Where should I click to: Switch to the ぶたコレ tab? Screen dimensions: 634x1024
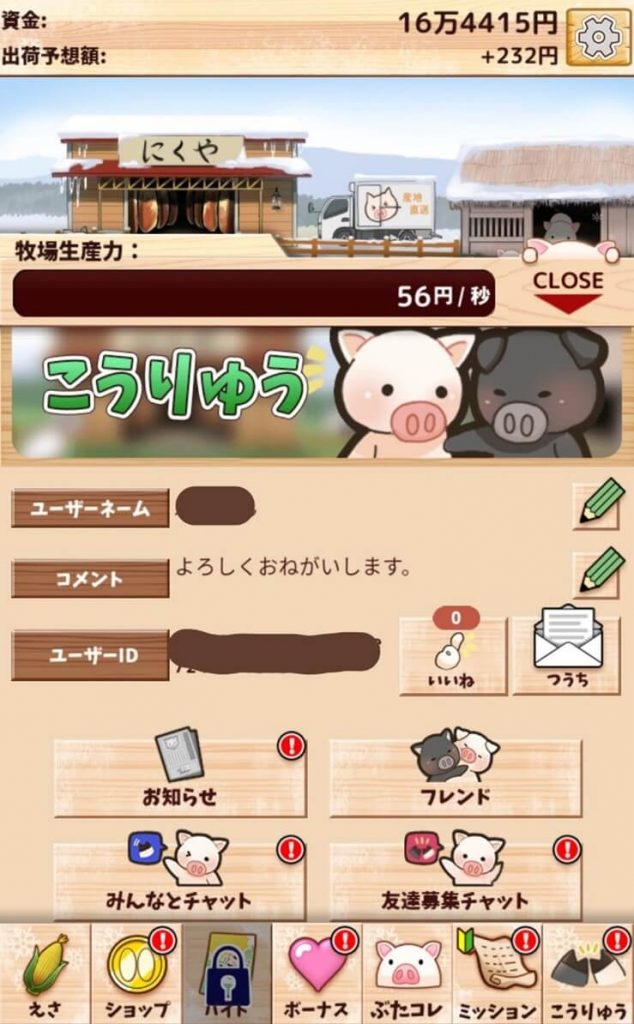click(x=407, y=973)
